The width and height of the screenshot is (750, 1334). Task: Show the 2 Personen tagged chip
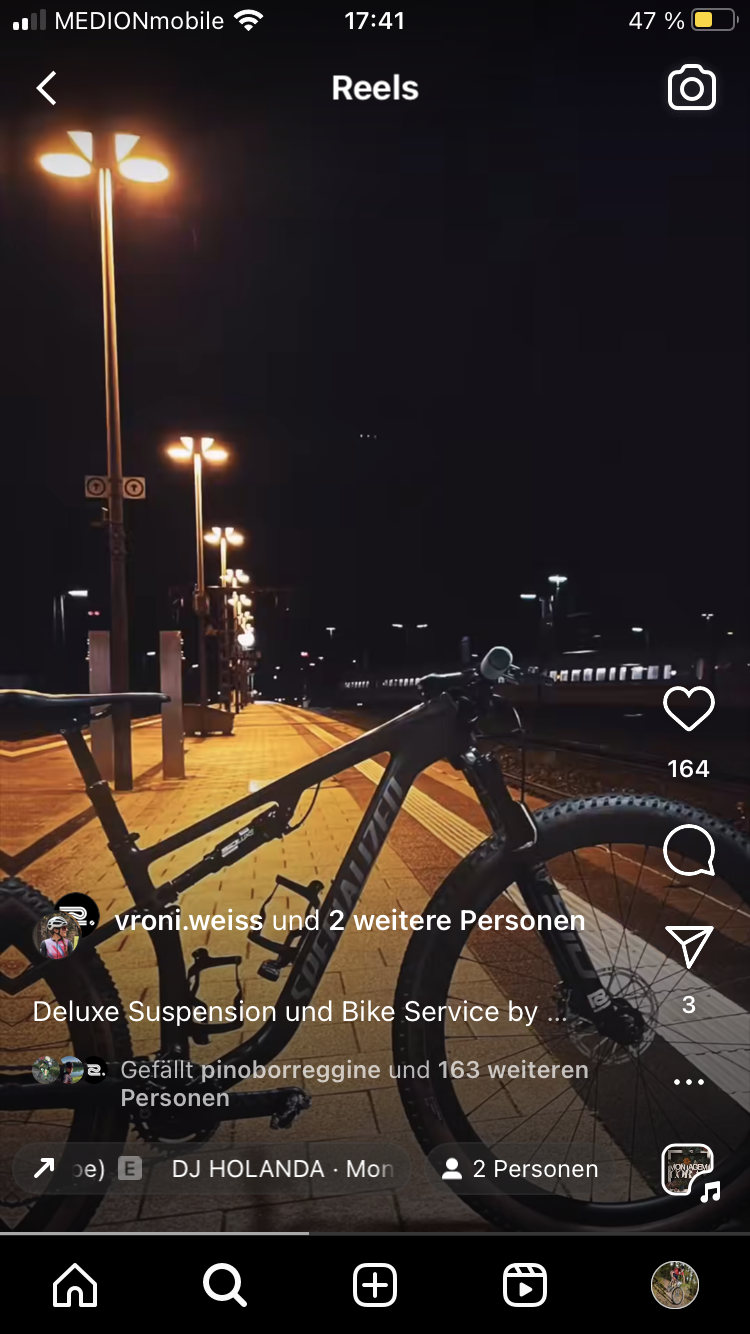[520, 1169]
